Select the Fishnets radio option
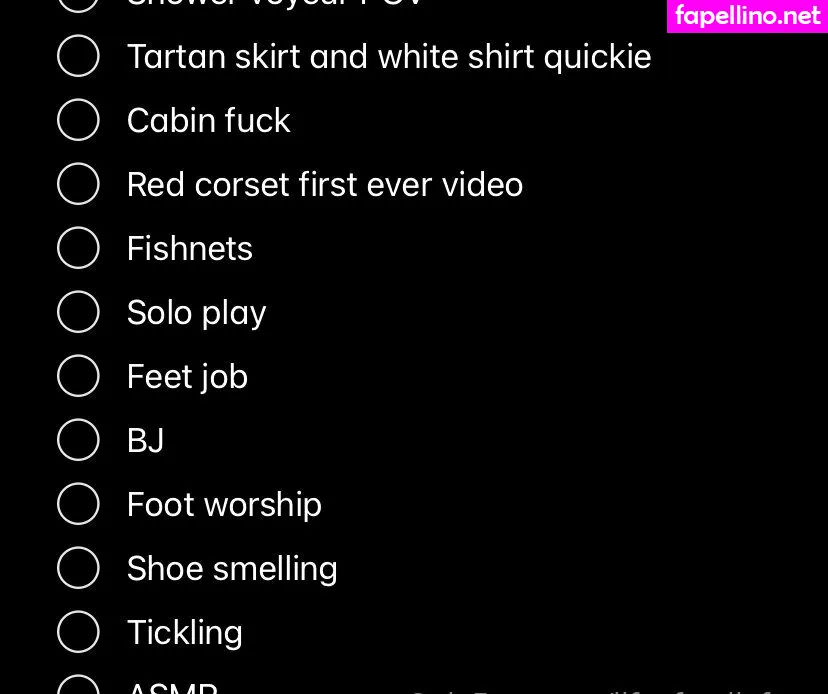This screenshot has width=828, height=694. [x=78, y=248]
